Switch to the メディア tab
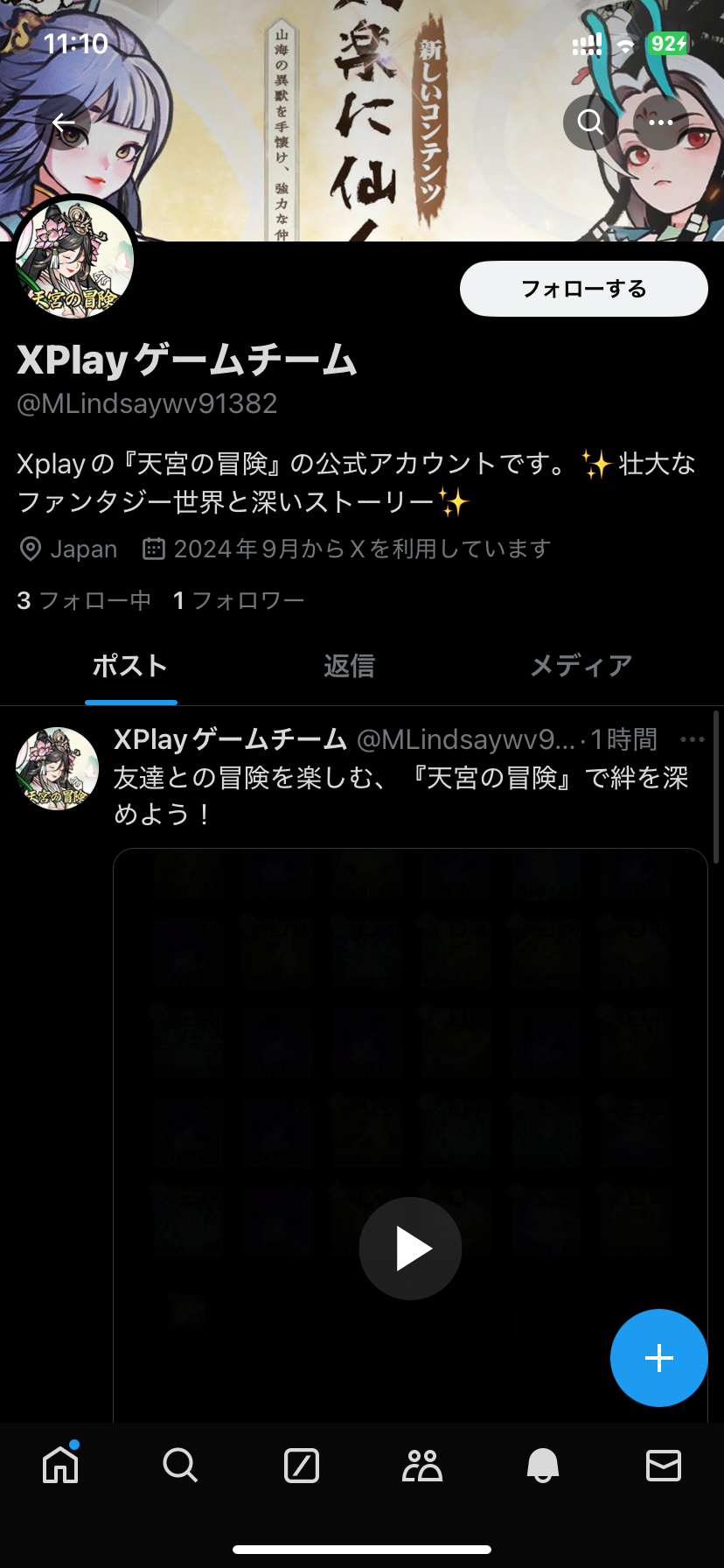The height and width of the screenshot is (1568, 724). coord(581,666)
